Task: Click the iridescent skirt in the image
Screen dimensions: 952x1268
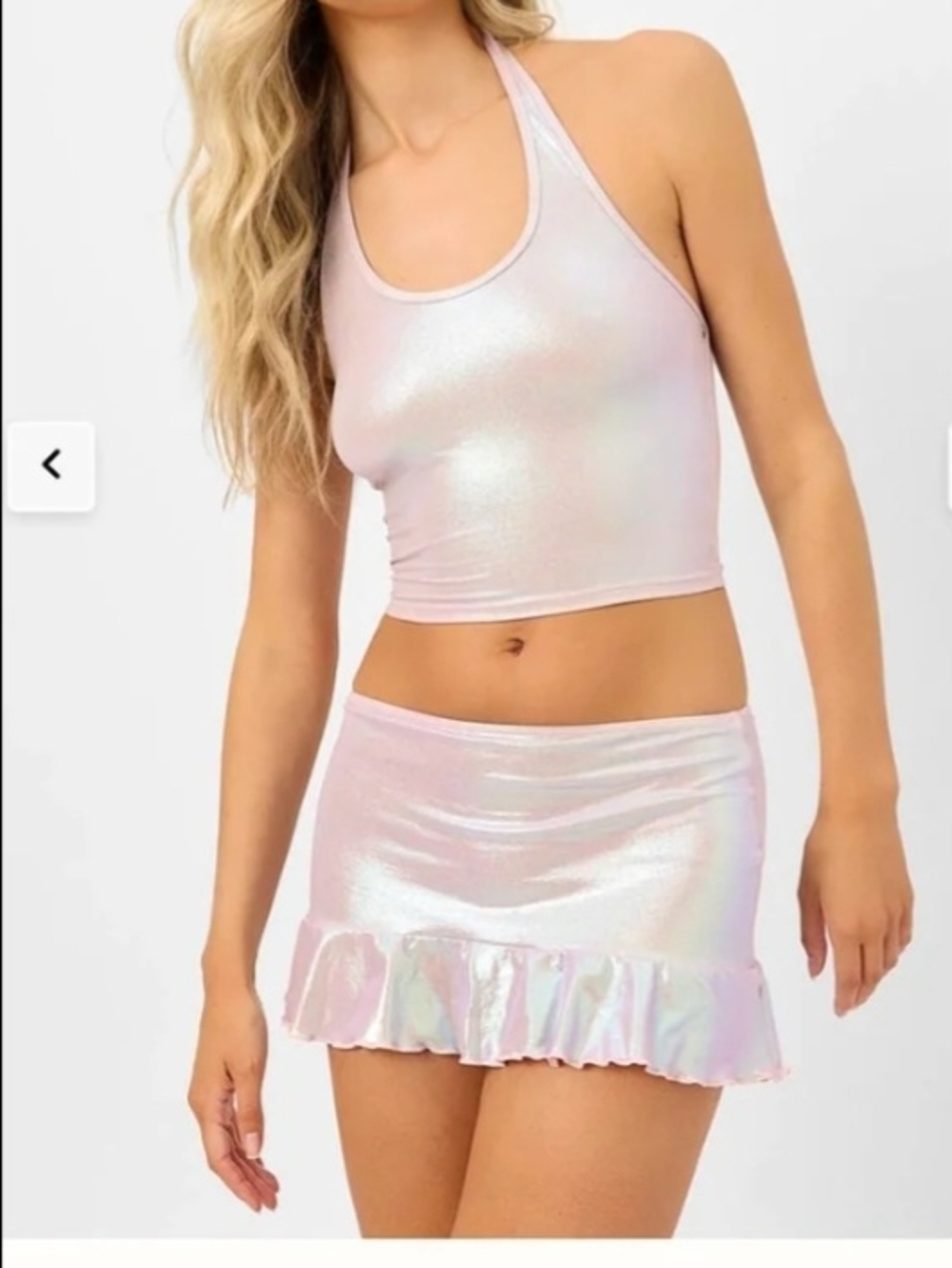Action: (x=543, y=838)
